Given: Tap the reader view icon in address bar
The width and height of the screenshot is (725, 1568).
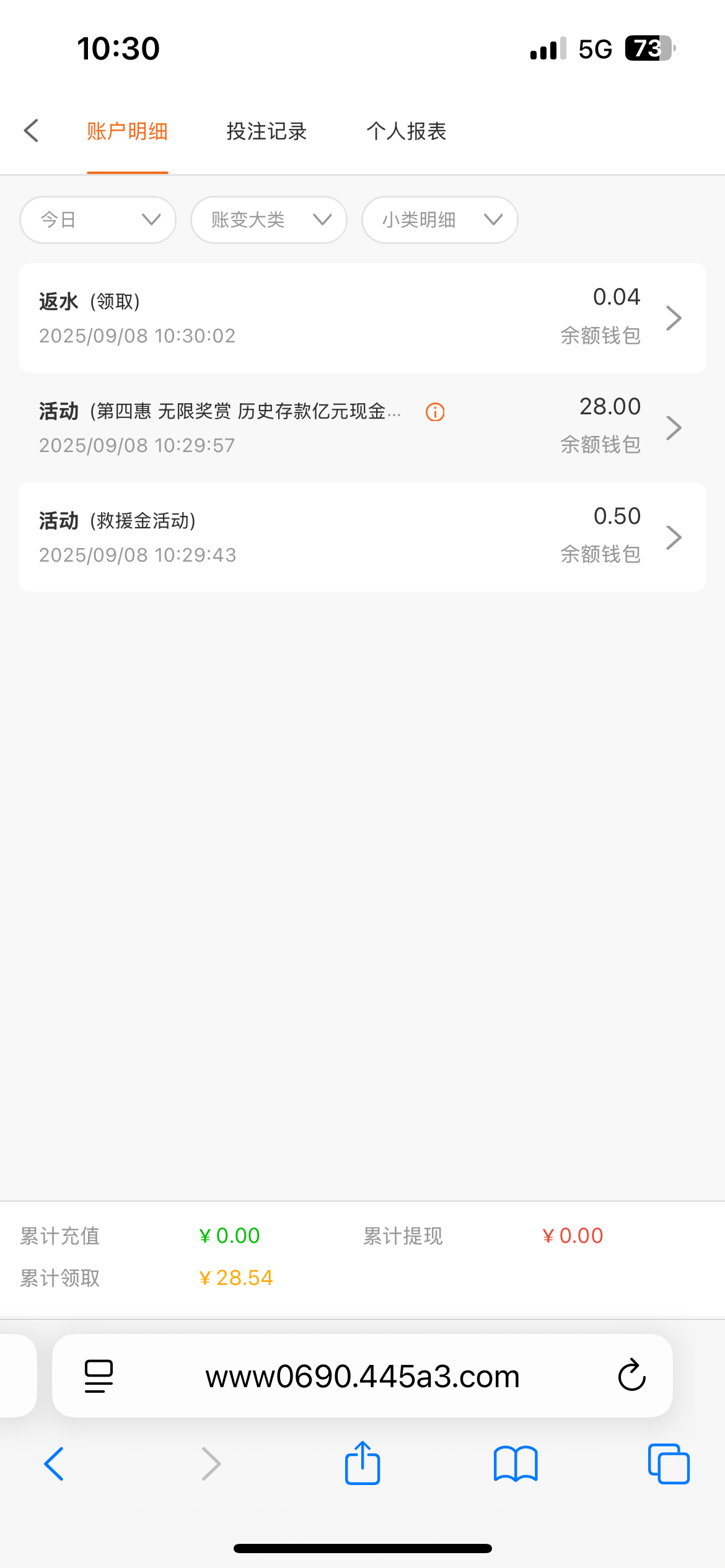Looking at the screenshot, I should click(99, 1375).
